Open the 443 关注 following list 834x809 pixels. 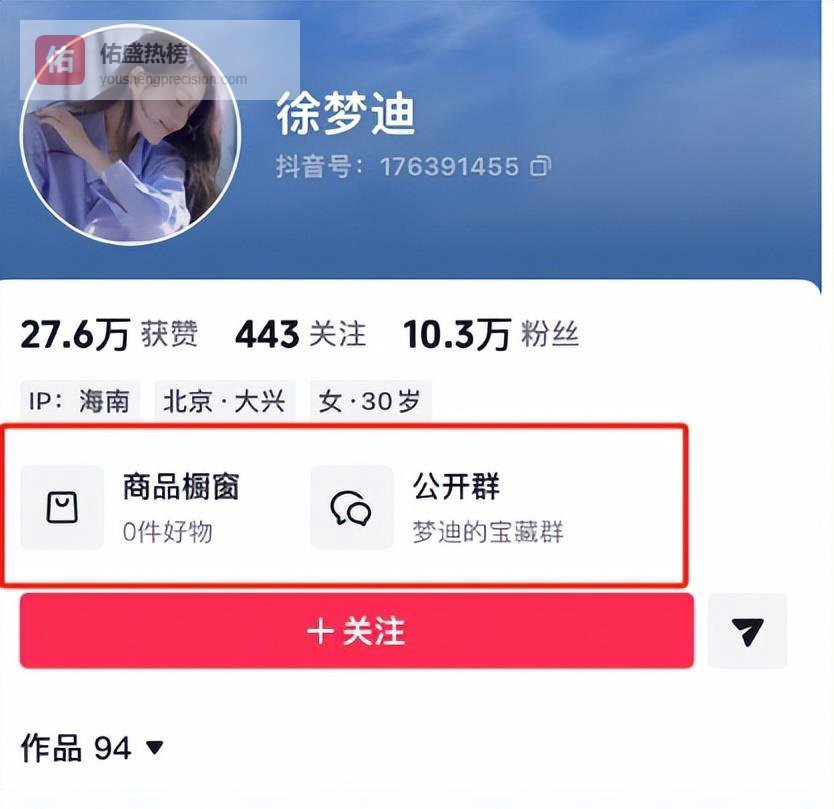pos(300,335)
